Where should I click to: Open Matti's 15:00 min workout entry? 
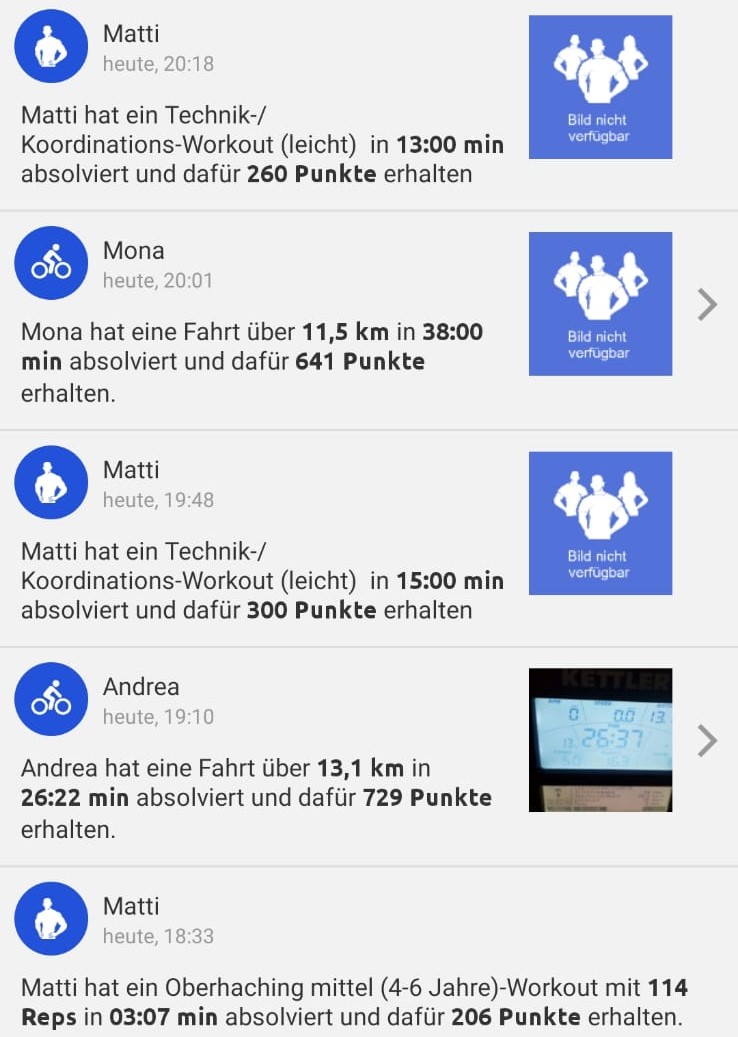pyautogui.click(x=260, y=581)
